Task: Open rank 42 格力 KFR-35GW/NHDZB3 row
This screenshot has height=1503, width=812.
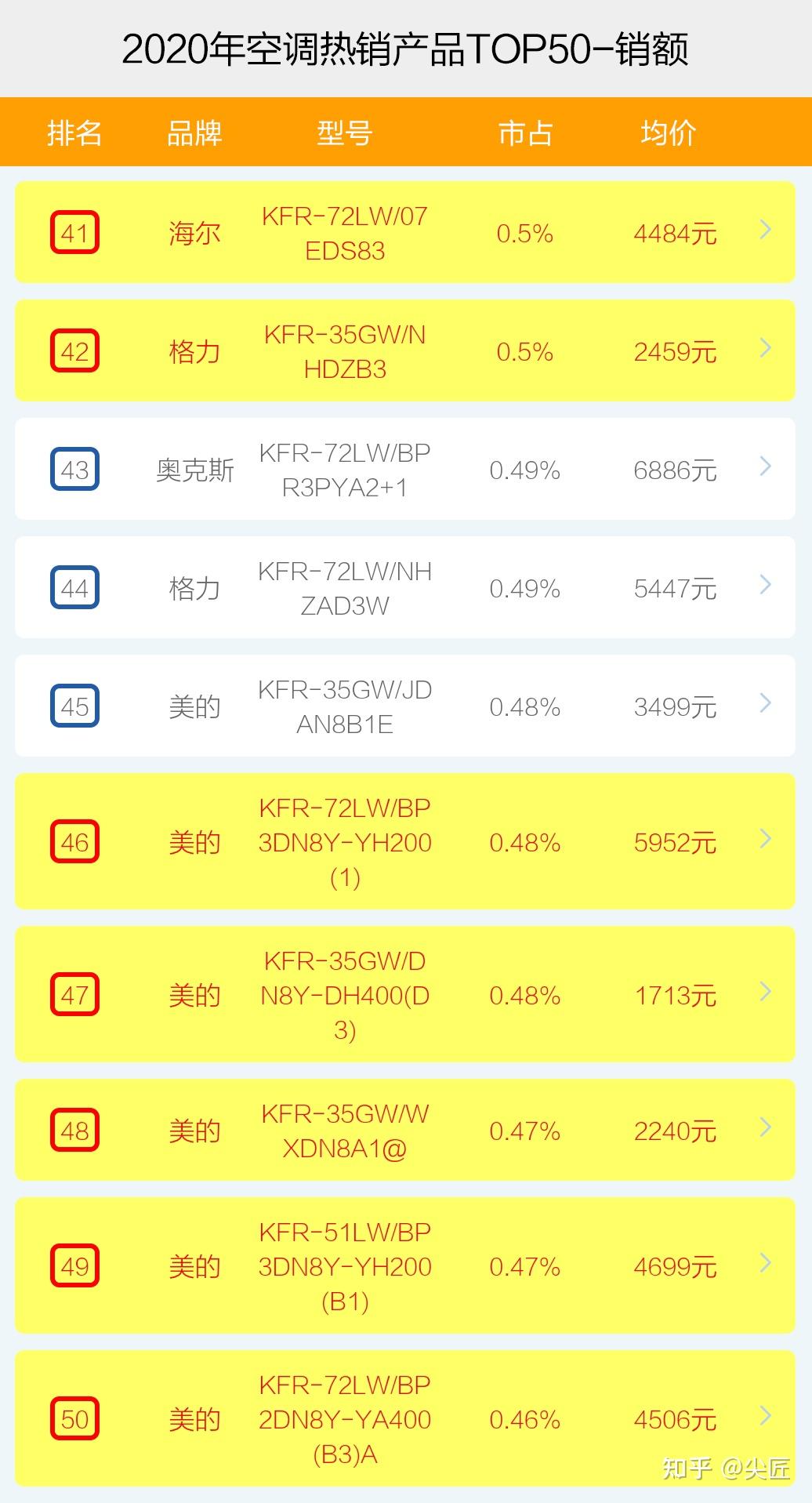Action: 405,350
